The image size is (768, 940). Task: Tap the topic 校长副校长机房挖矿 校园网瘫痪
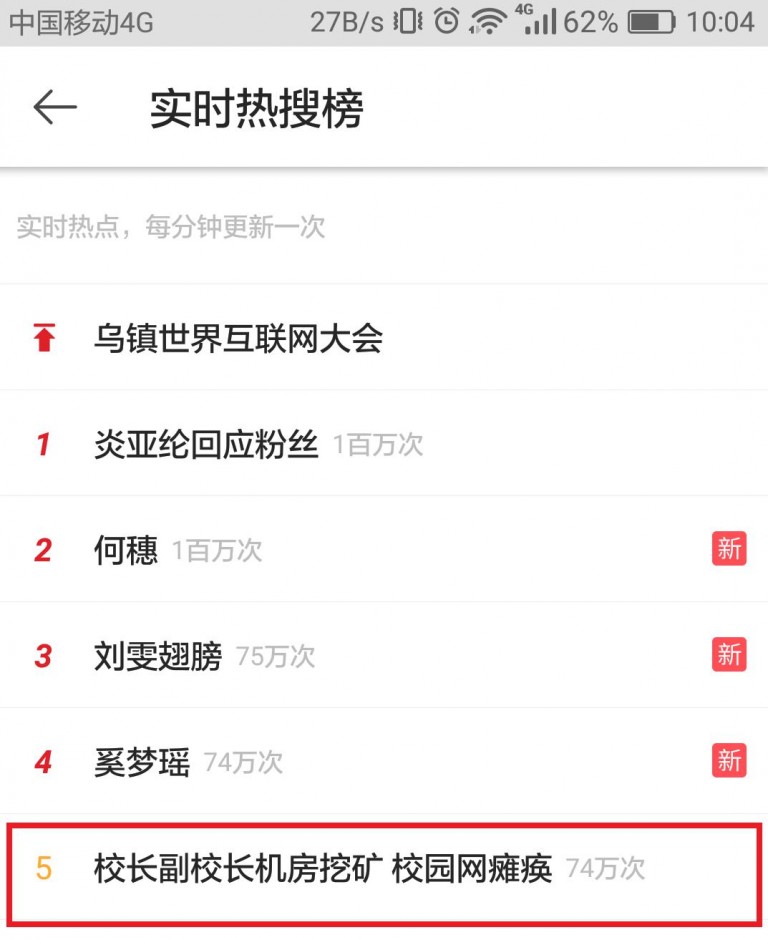pos(323,868)
